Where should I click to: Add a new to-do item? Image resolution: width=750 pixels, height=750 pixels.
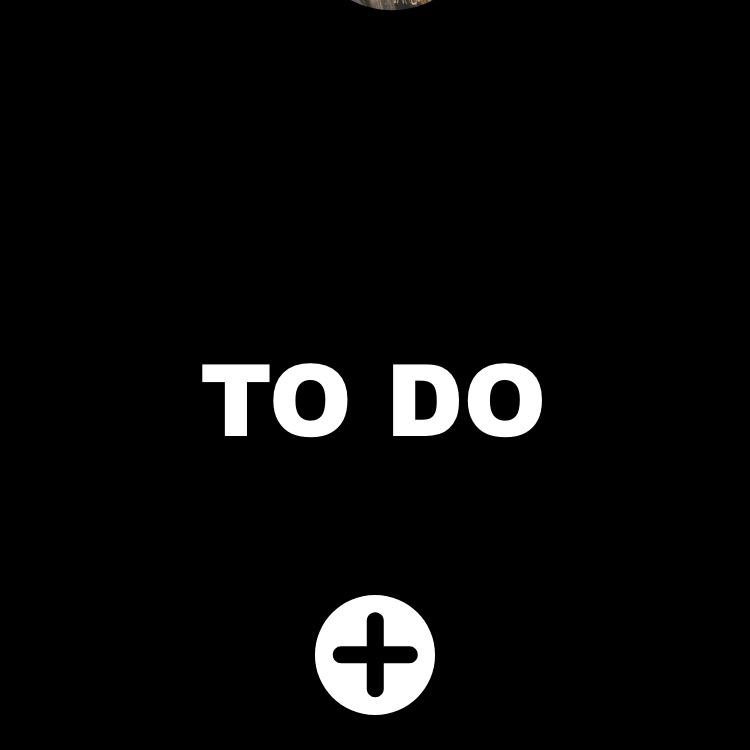[x=375, y=655]
